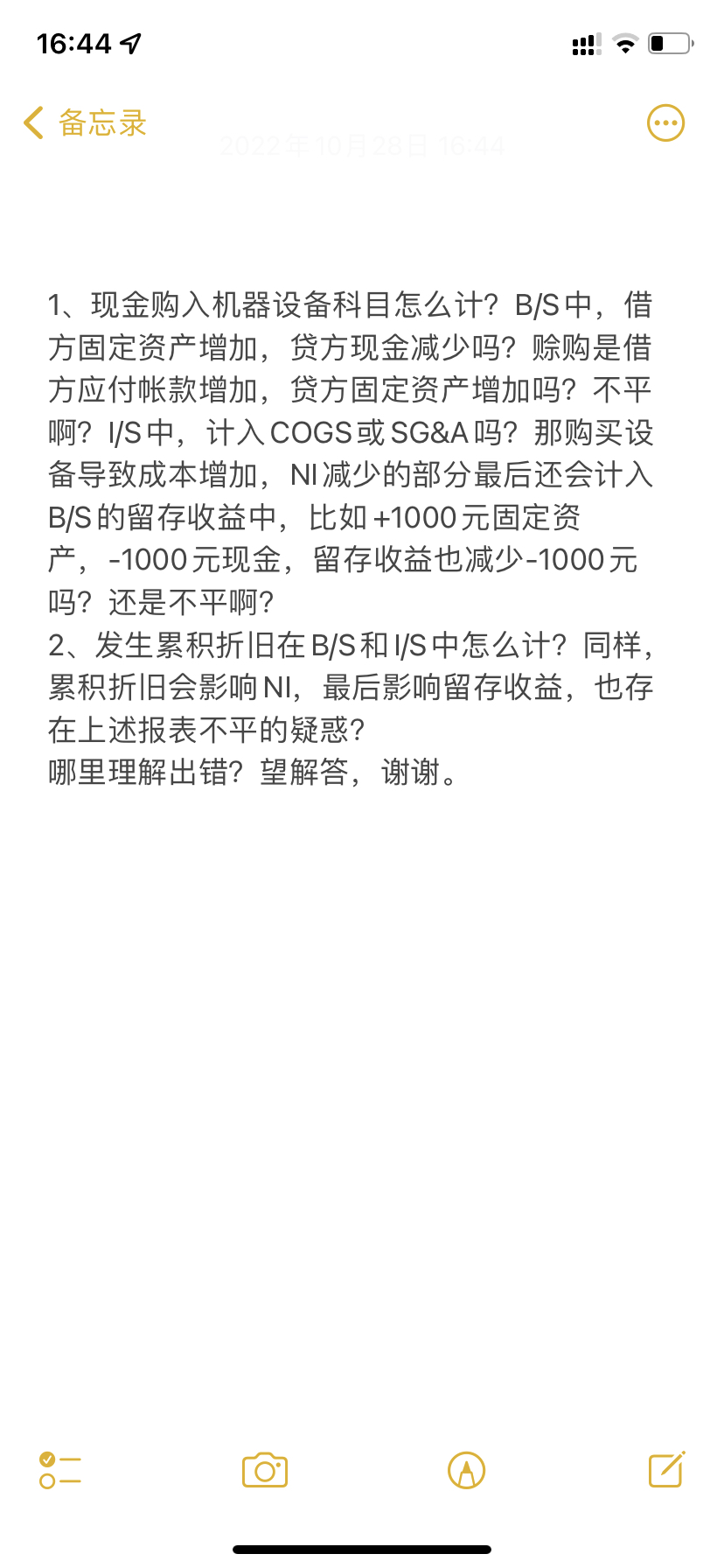The image size is (724, 1568).
Task: Open the markup drawing tool
Action: click(466, 1470)
